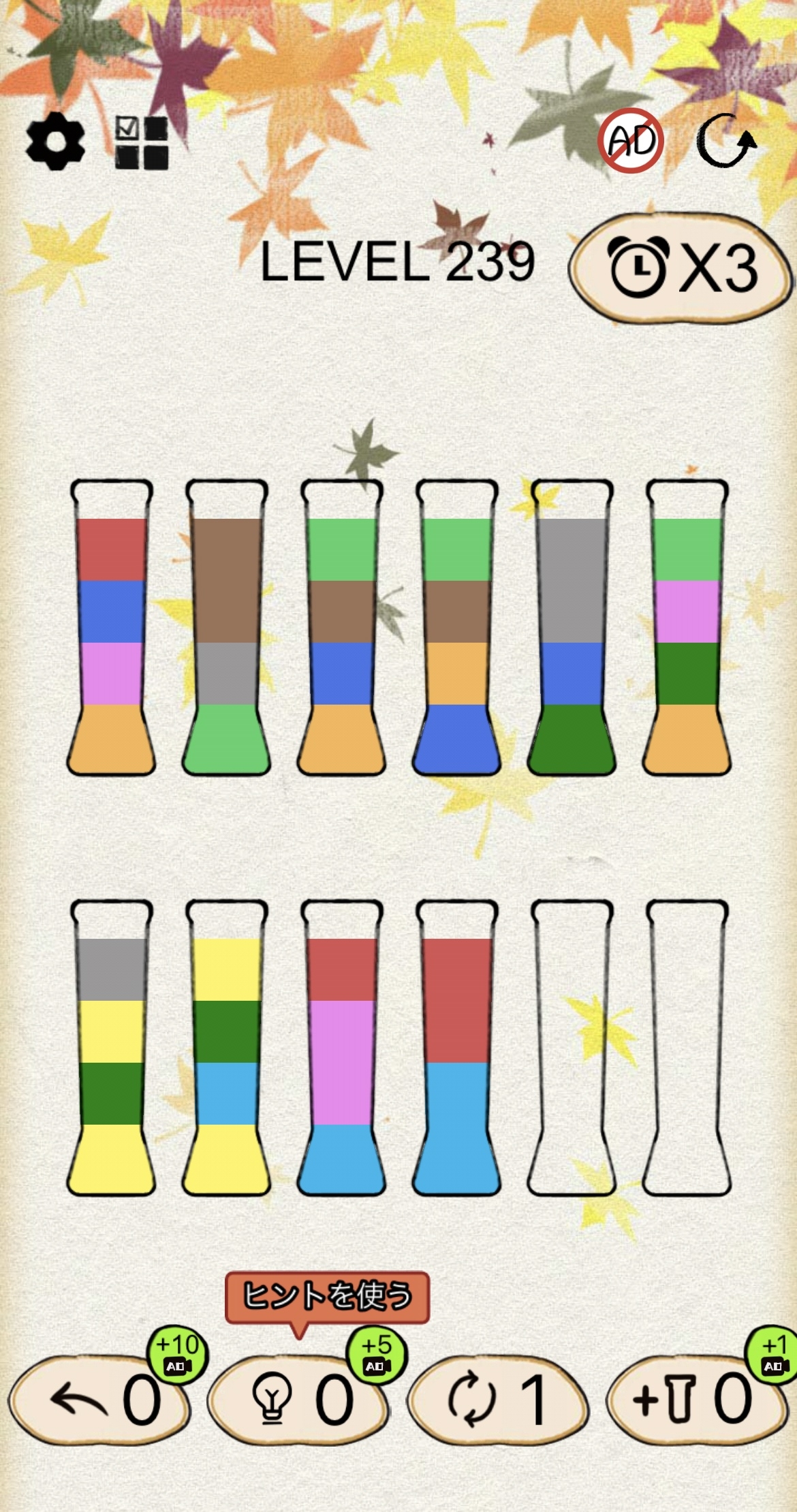Select the tube with green, pink, dark green, orange
The height and width of the screenshot is (1512, 797).
click(x=687, y=628)
